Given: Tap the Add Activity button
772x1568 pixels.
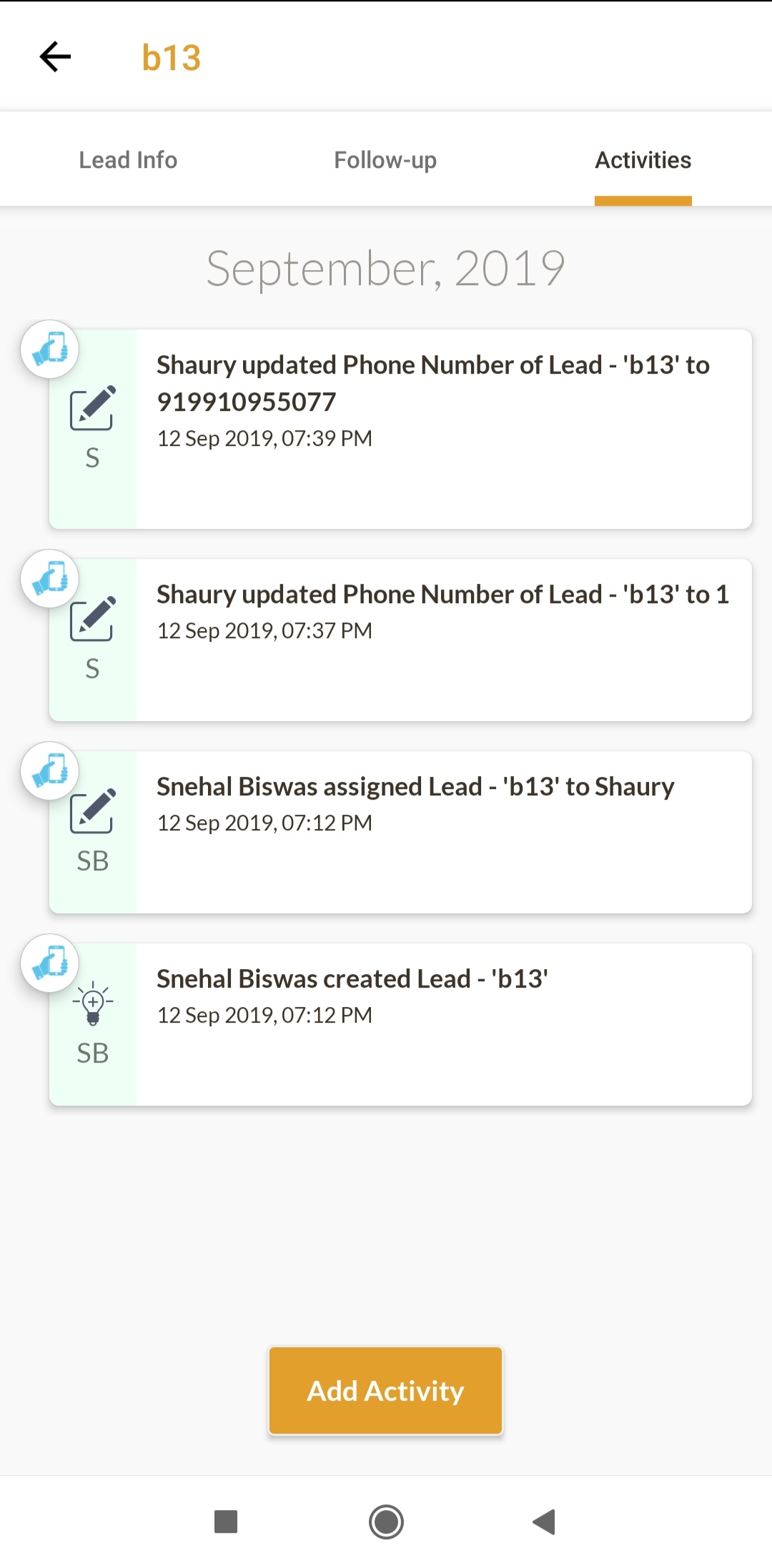Looking at the screenshot, I should (385, 1391).
